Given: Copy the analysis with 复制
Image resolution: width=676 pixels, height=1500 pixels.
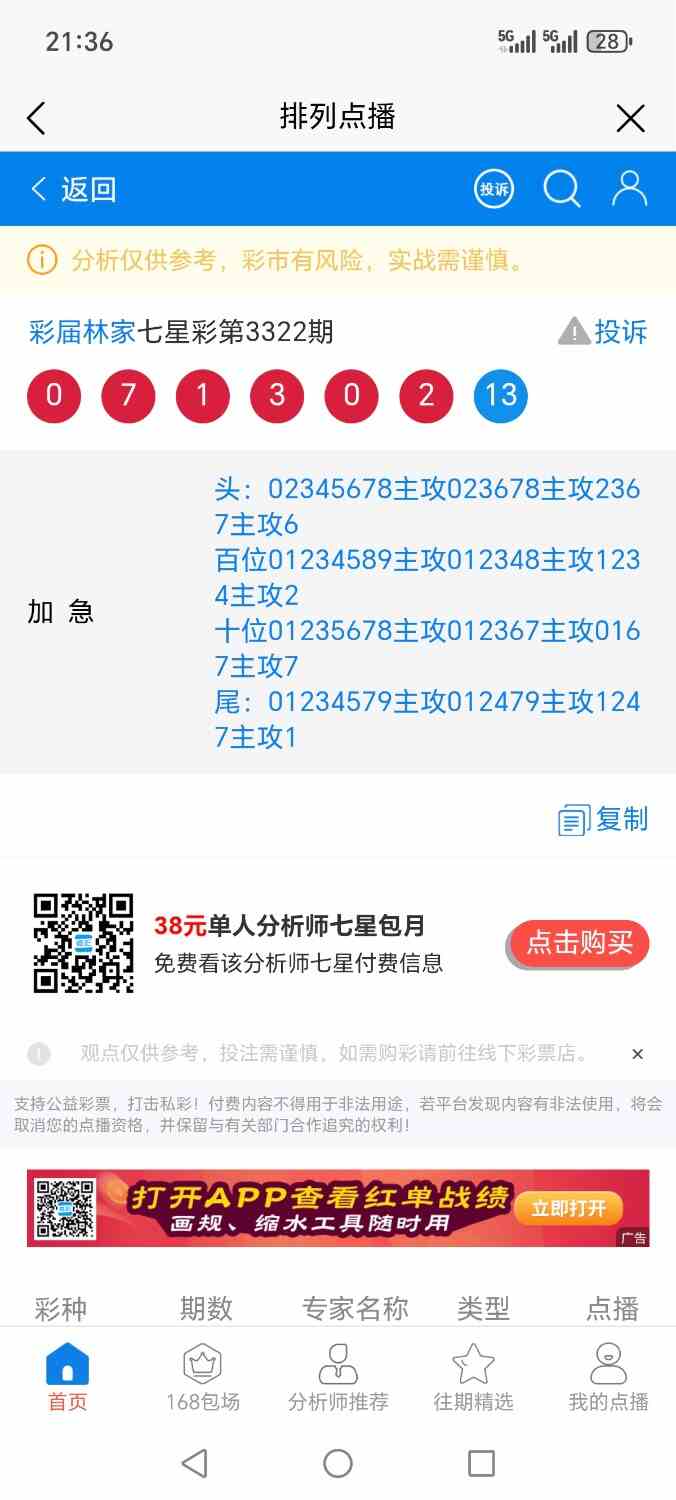Looking at the screenshot, I should [603, 820].
